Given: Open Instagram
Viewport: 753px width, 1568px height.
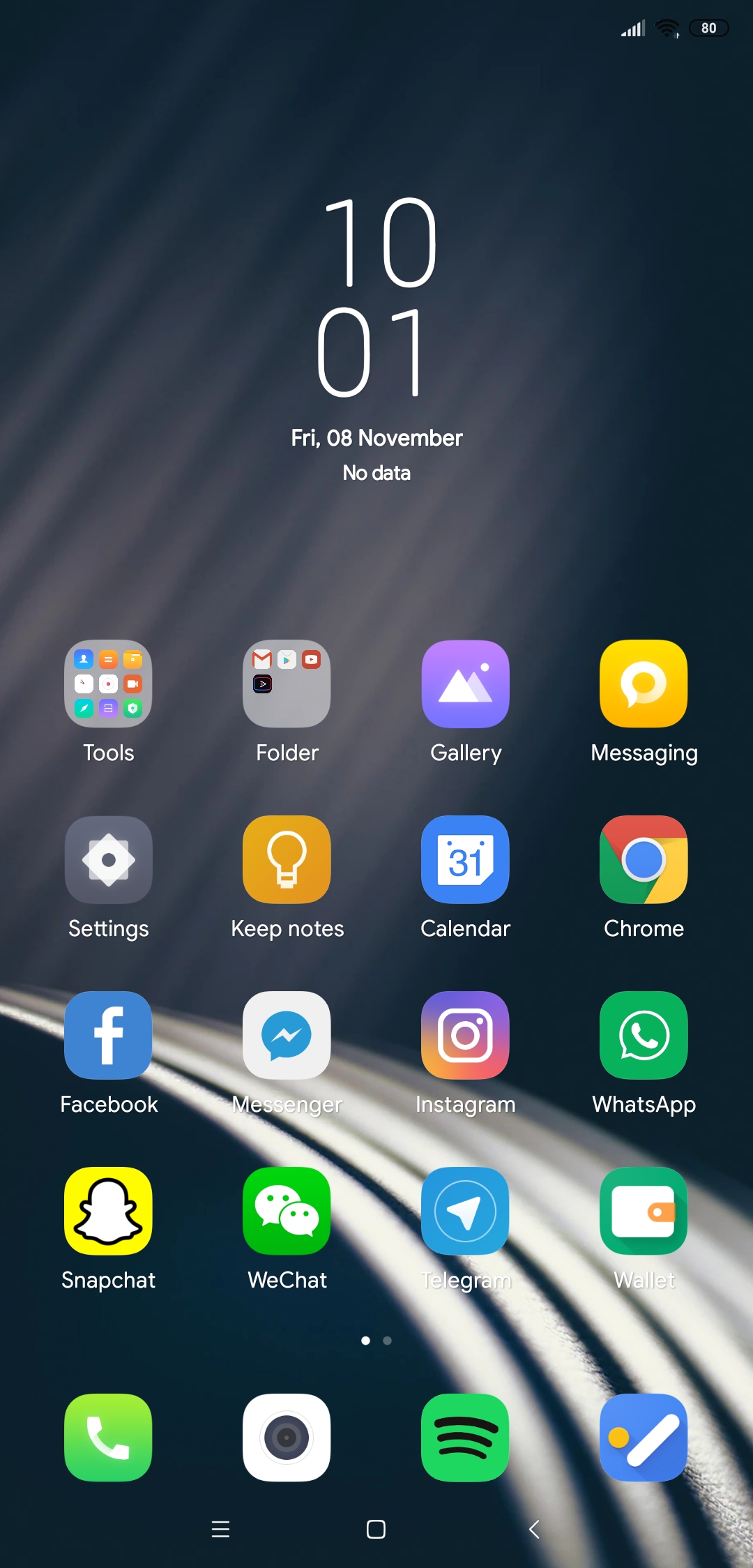Looking at the screenshot, I should [x=465, y=1035].
